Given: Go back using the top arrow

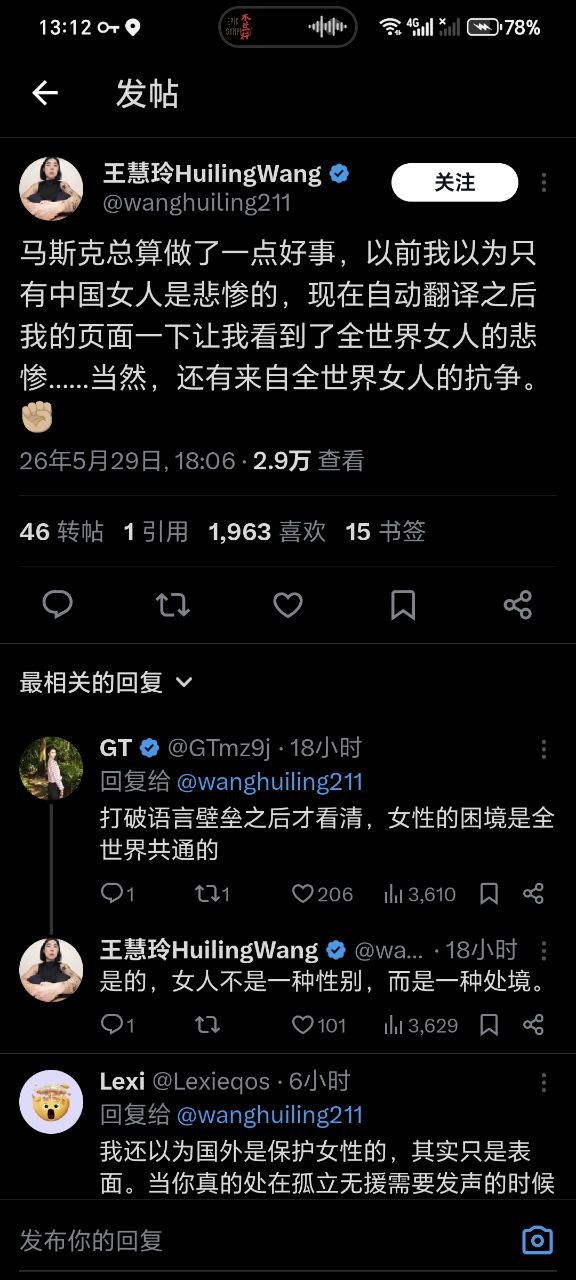Looking at the screenshot, I should [x=45, y=93].
